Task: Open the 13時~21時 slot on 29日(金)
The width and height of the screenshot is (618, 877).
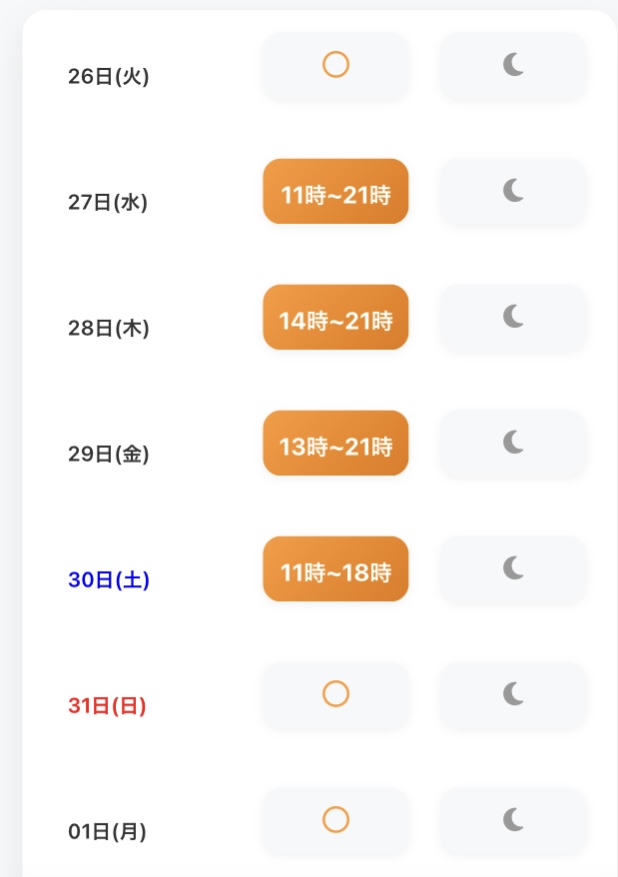Action: [336, 444]
